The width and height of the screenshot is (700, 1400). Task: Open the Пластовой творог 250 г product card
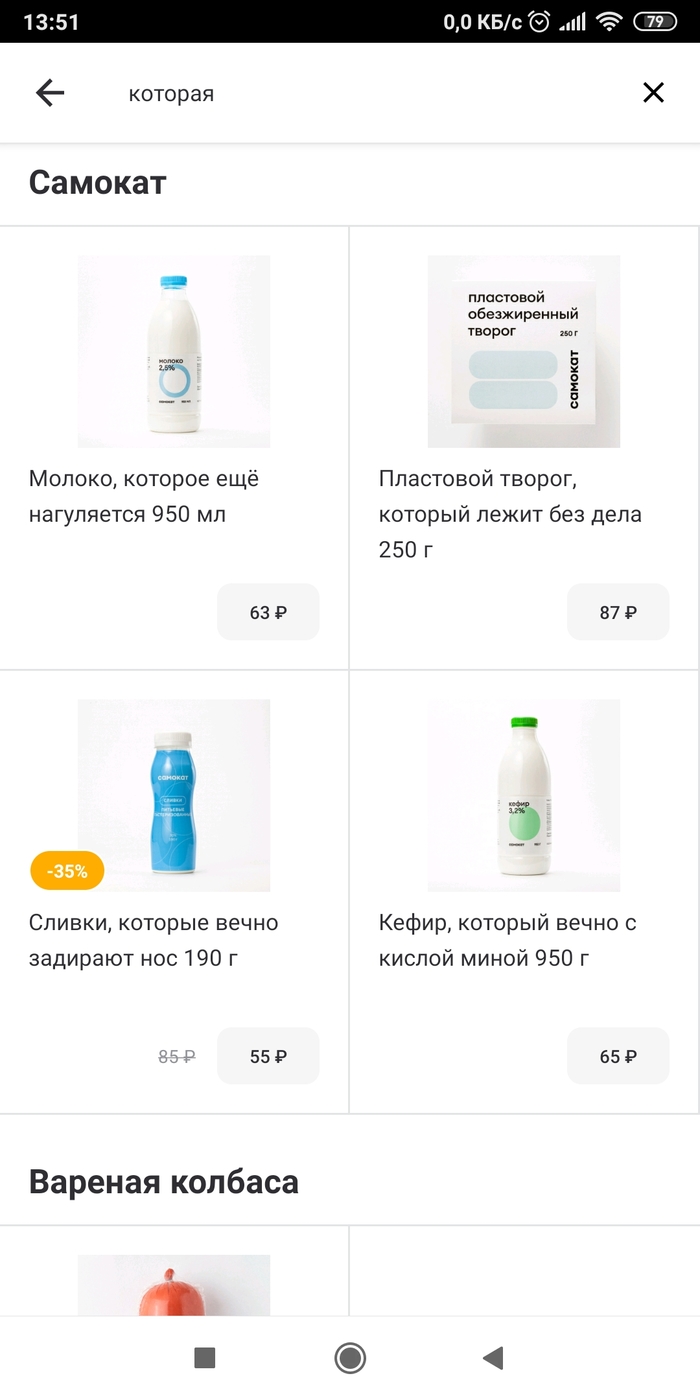(524, 352)
